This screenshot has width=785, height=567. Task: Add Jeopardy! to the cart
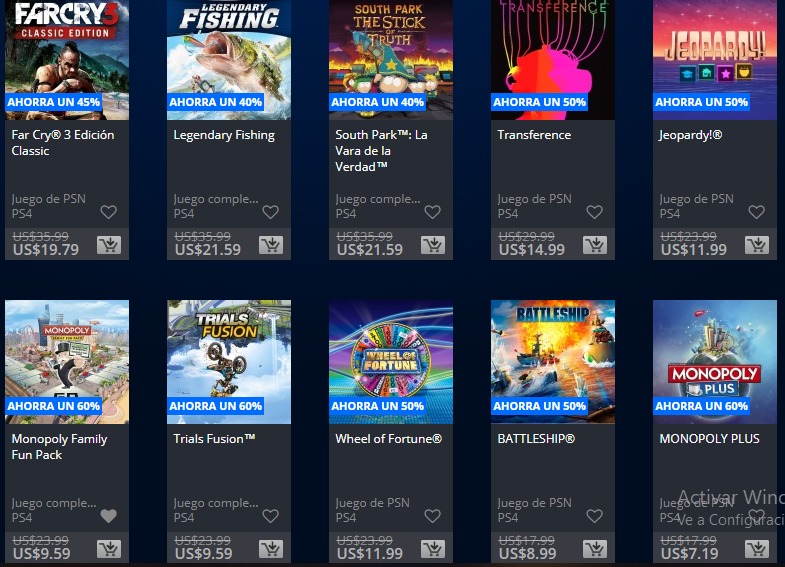click(757, 245)
